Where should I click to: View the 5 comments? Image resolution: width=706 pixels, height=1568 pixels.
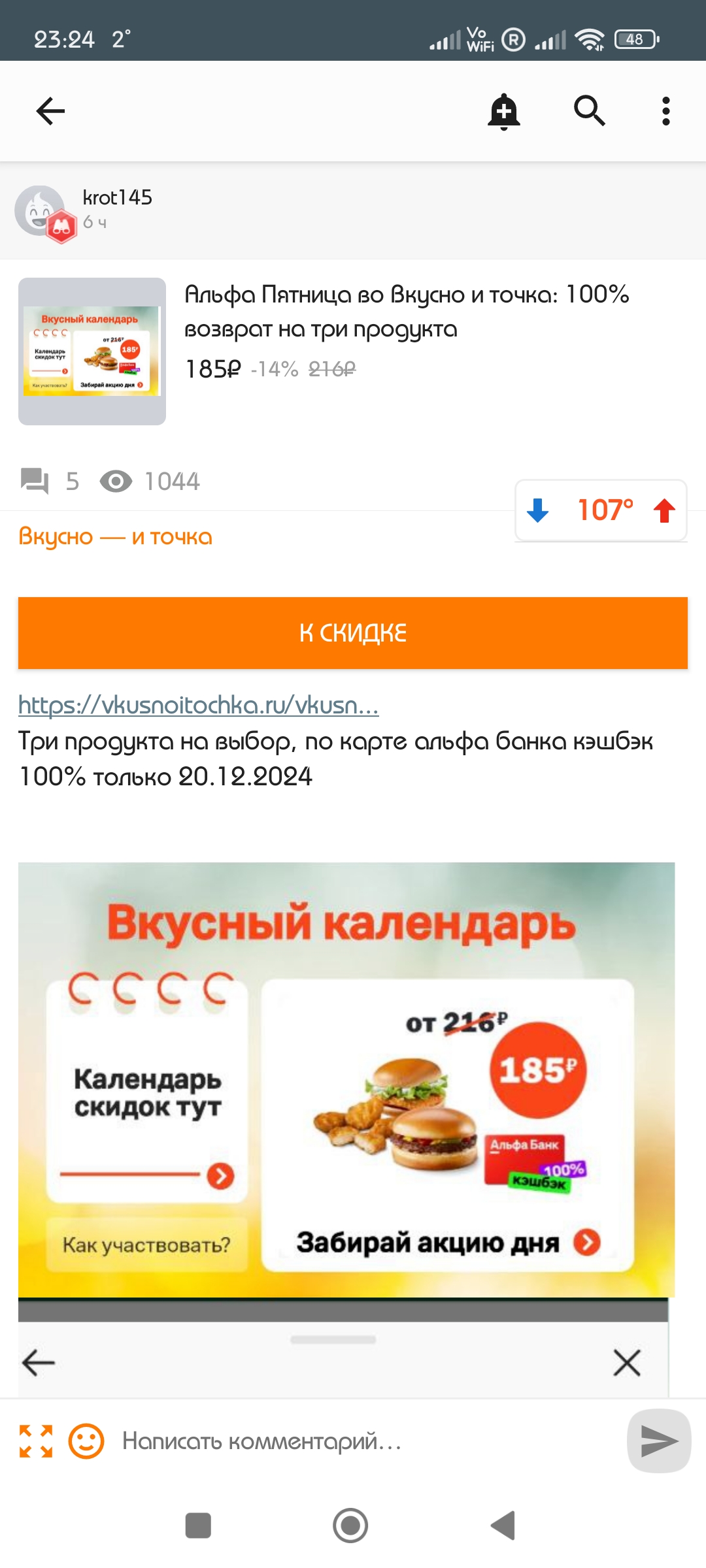coord(50,482)
